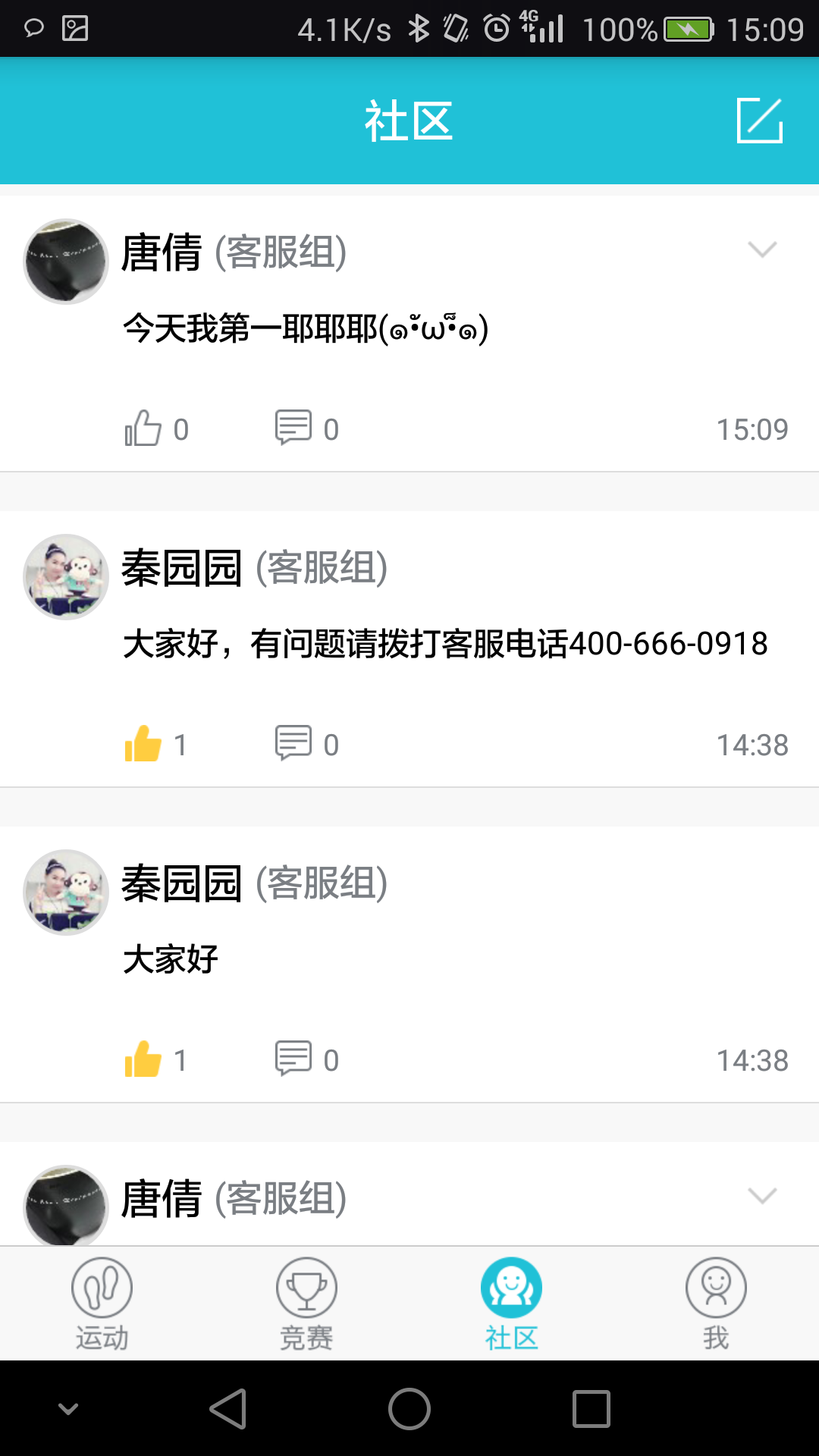
Task: Comment on 唐倩's 今天我第一 post
Action: click(293, 428)
